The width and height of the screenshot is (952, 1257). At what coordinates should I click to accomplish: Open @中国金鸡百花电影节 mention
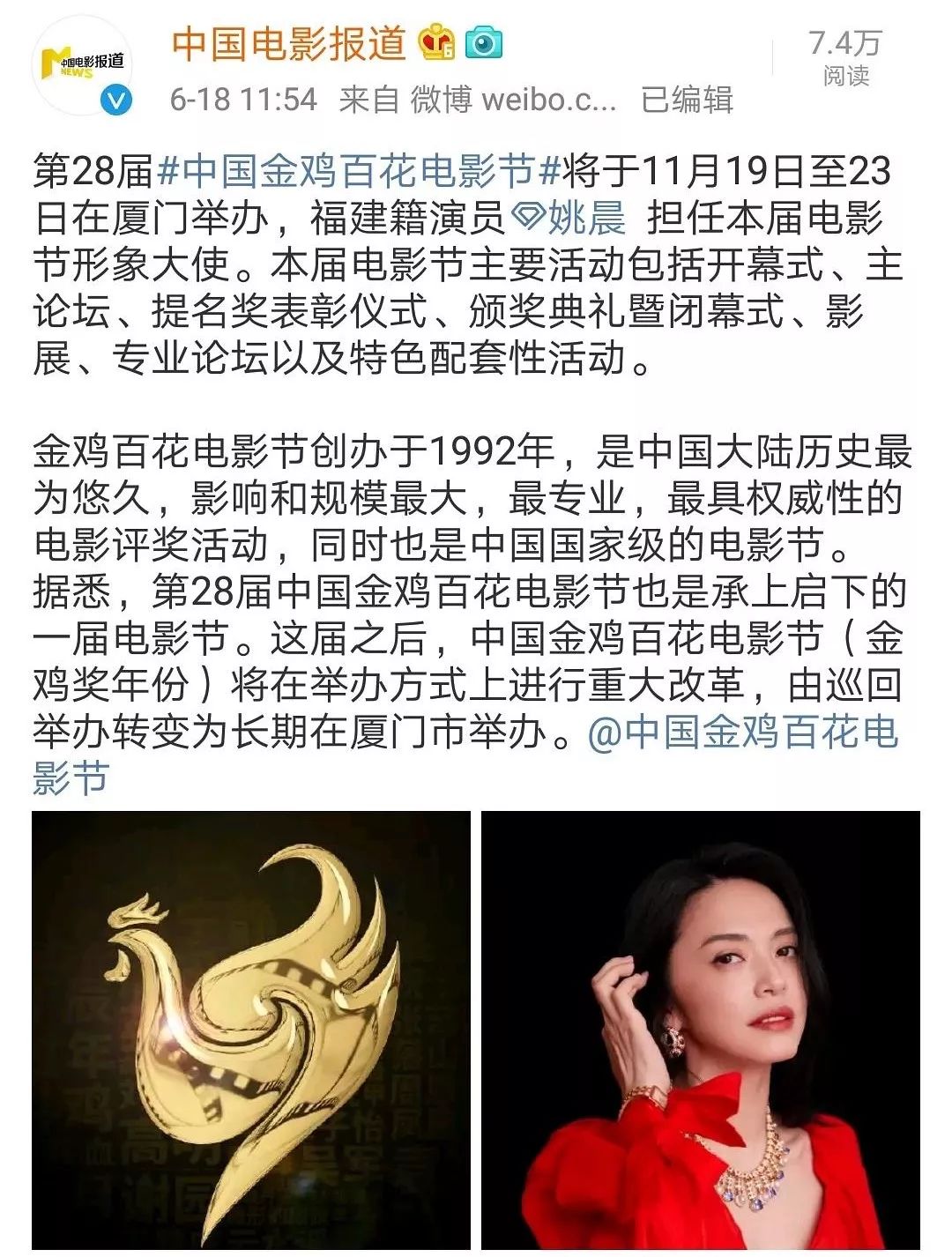740,733
